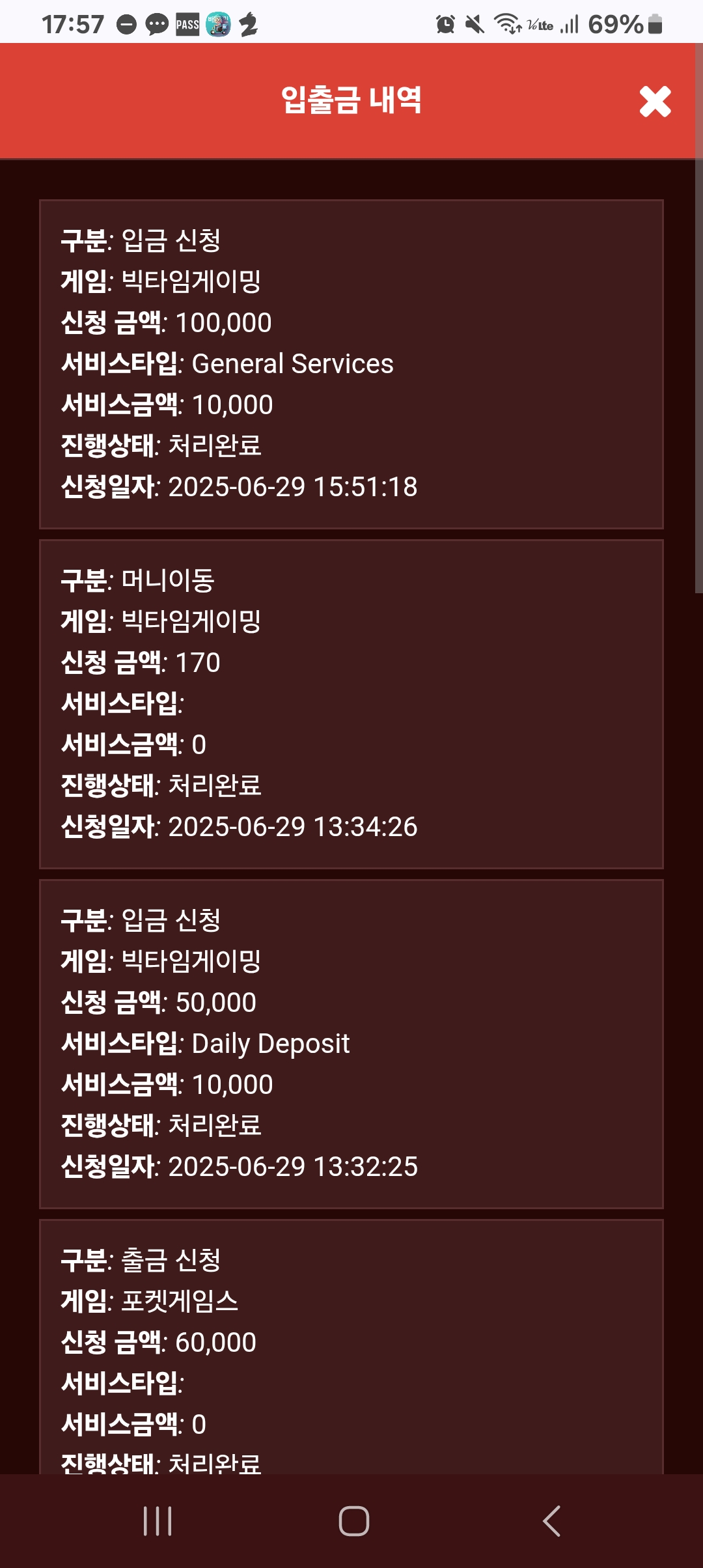Go to the home screen
This screenshot has width=703, height=1568.
[353, 1522]
